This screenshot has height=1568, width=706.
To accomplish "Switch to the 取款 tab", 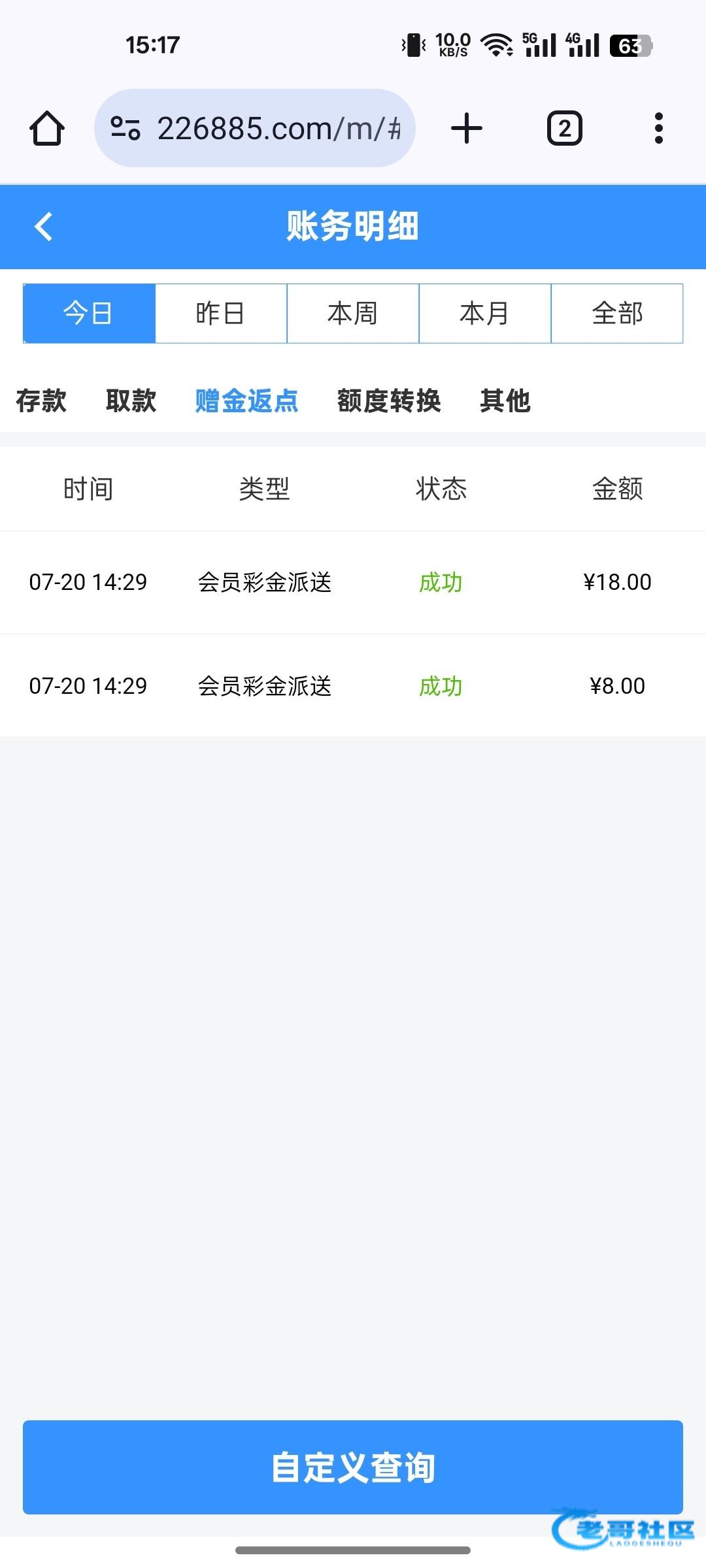I will click(x=131, y=400).
